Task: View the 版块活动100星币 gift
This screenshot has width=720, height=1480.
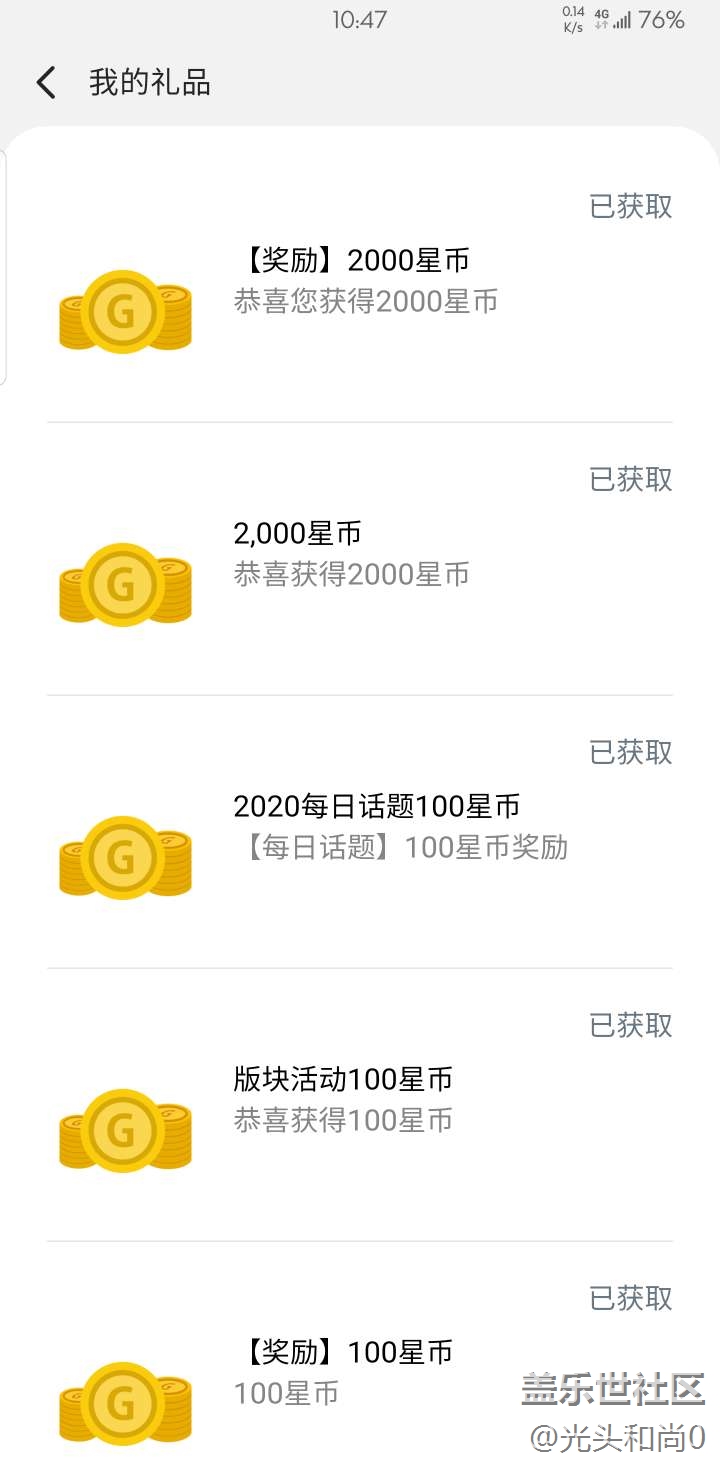Action: (360, 1105)
